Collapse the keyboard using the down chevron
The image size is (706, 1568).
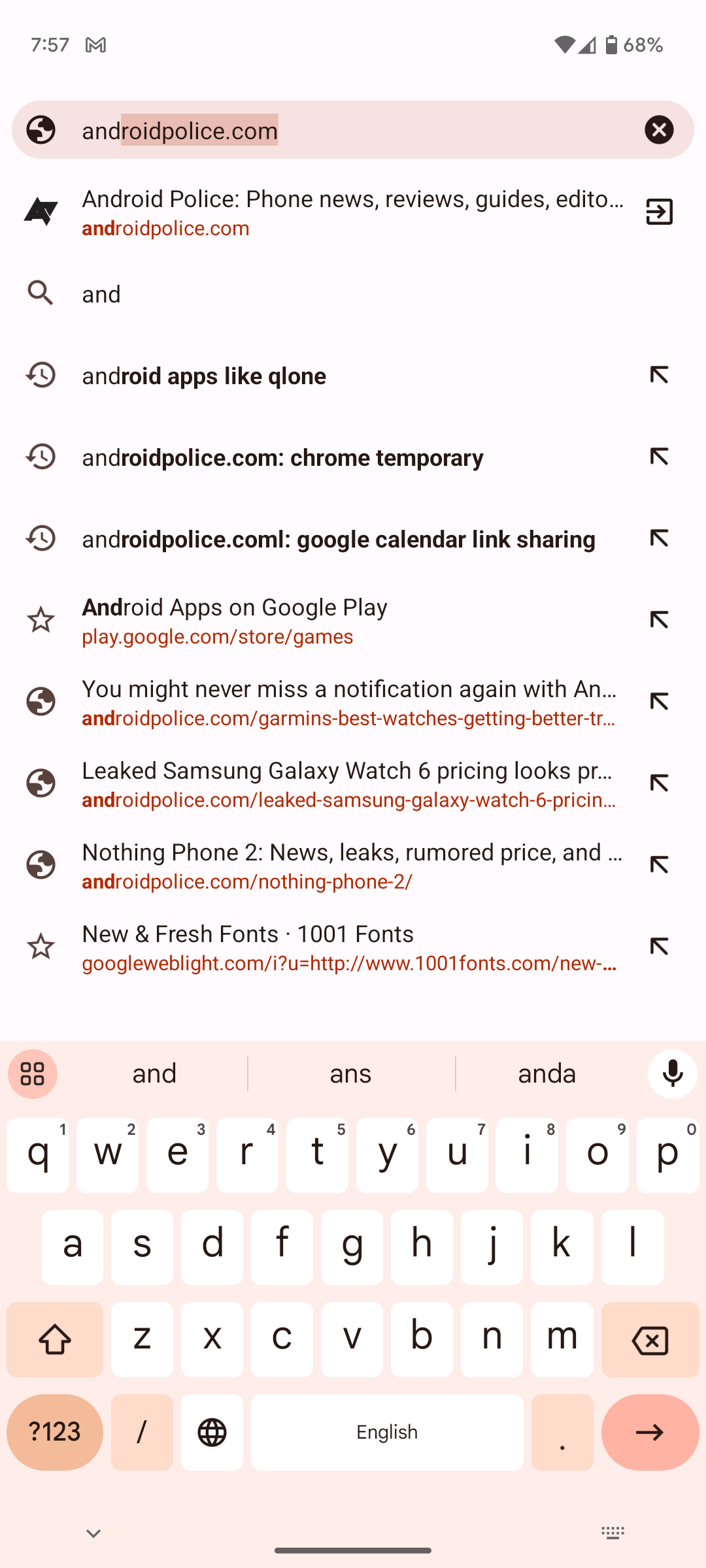[x=93, y=1533]
